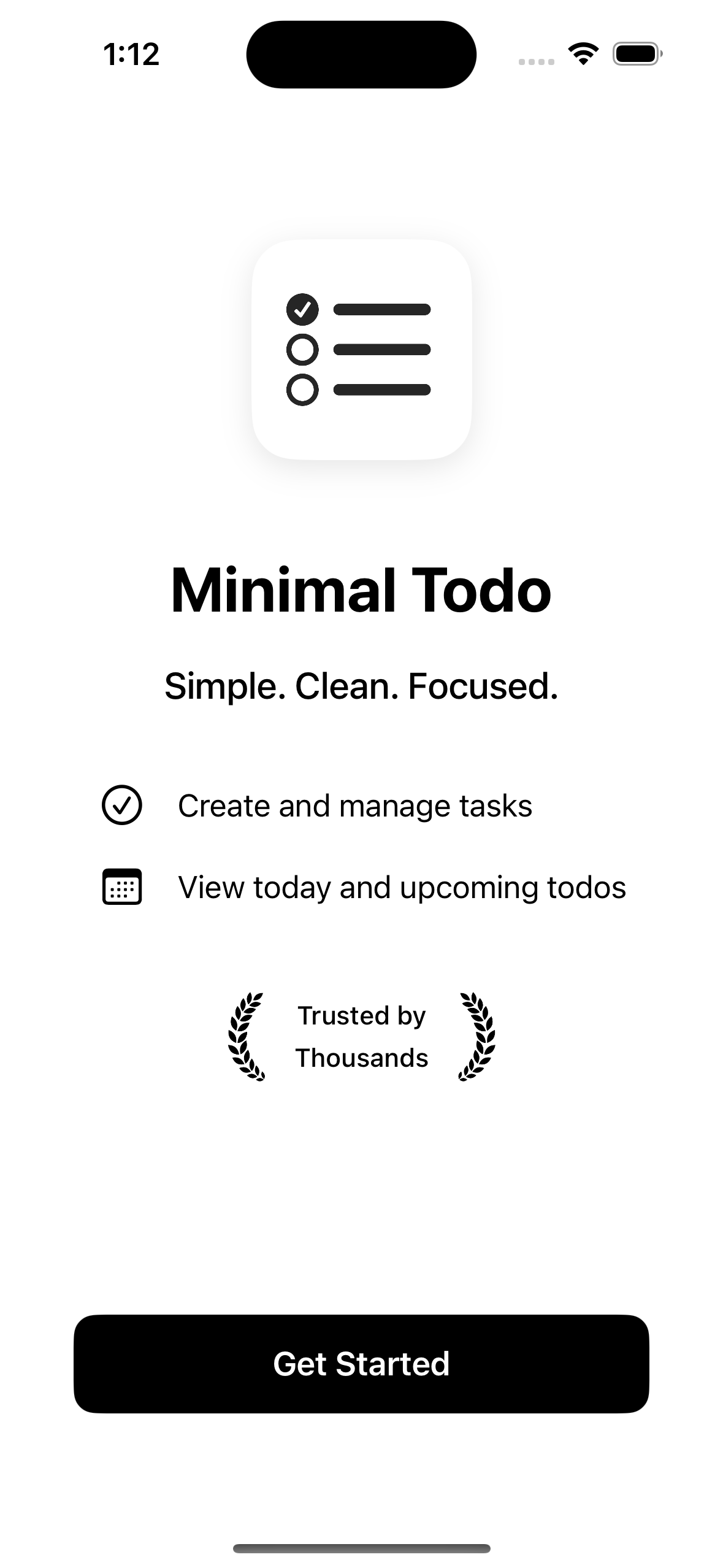Select the View today and upcoming todos row

[361, 887]
